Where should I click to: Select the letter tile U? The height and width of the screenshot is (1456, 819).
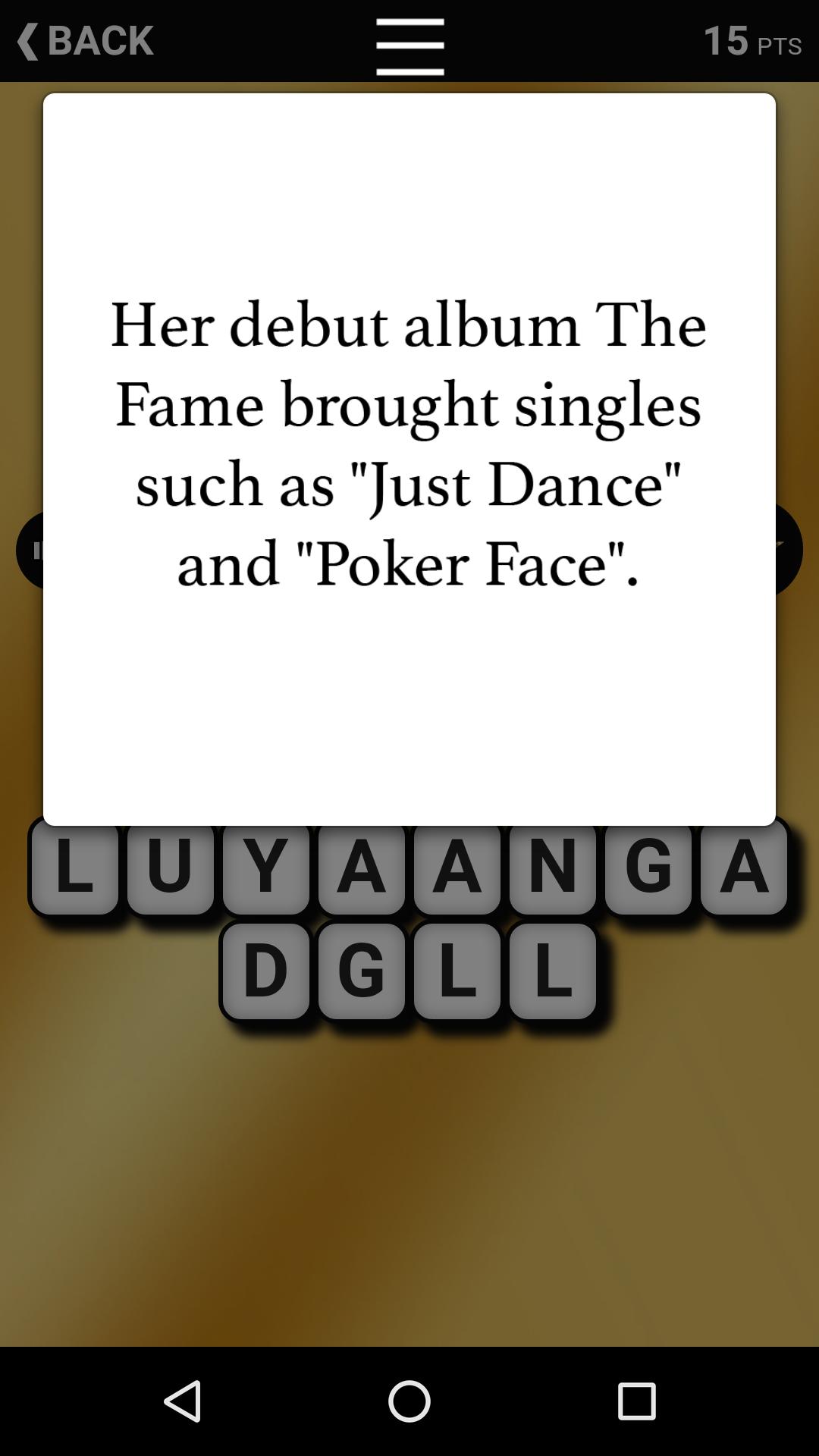coord(170,868)
